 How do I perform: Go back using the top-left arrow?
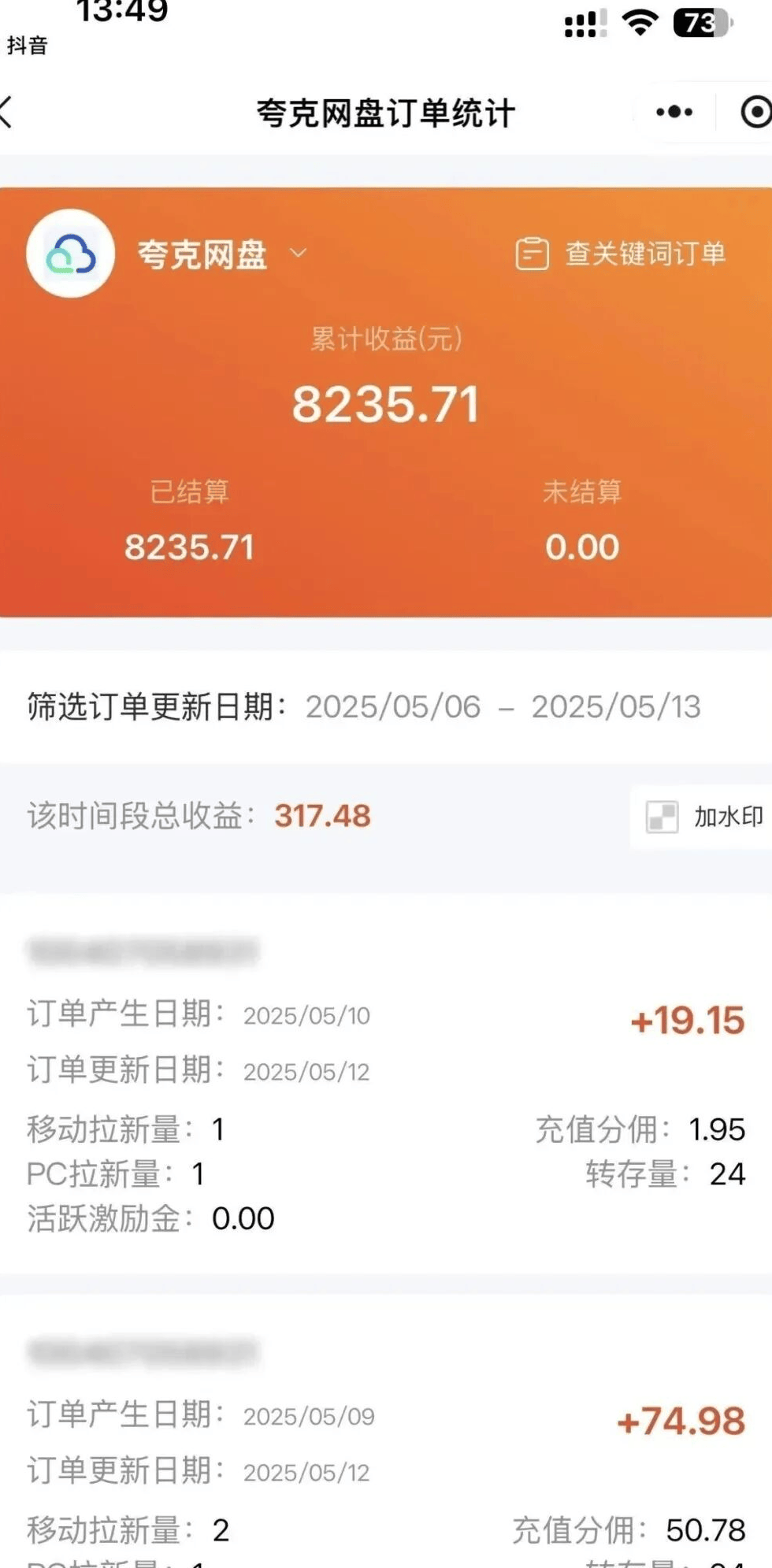pos(8,112)
